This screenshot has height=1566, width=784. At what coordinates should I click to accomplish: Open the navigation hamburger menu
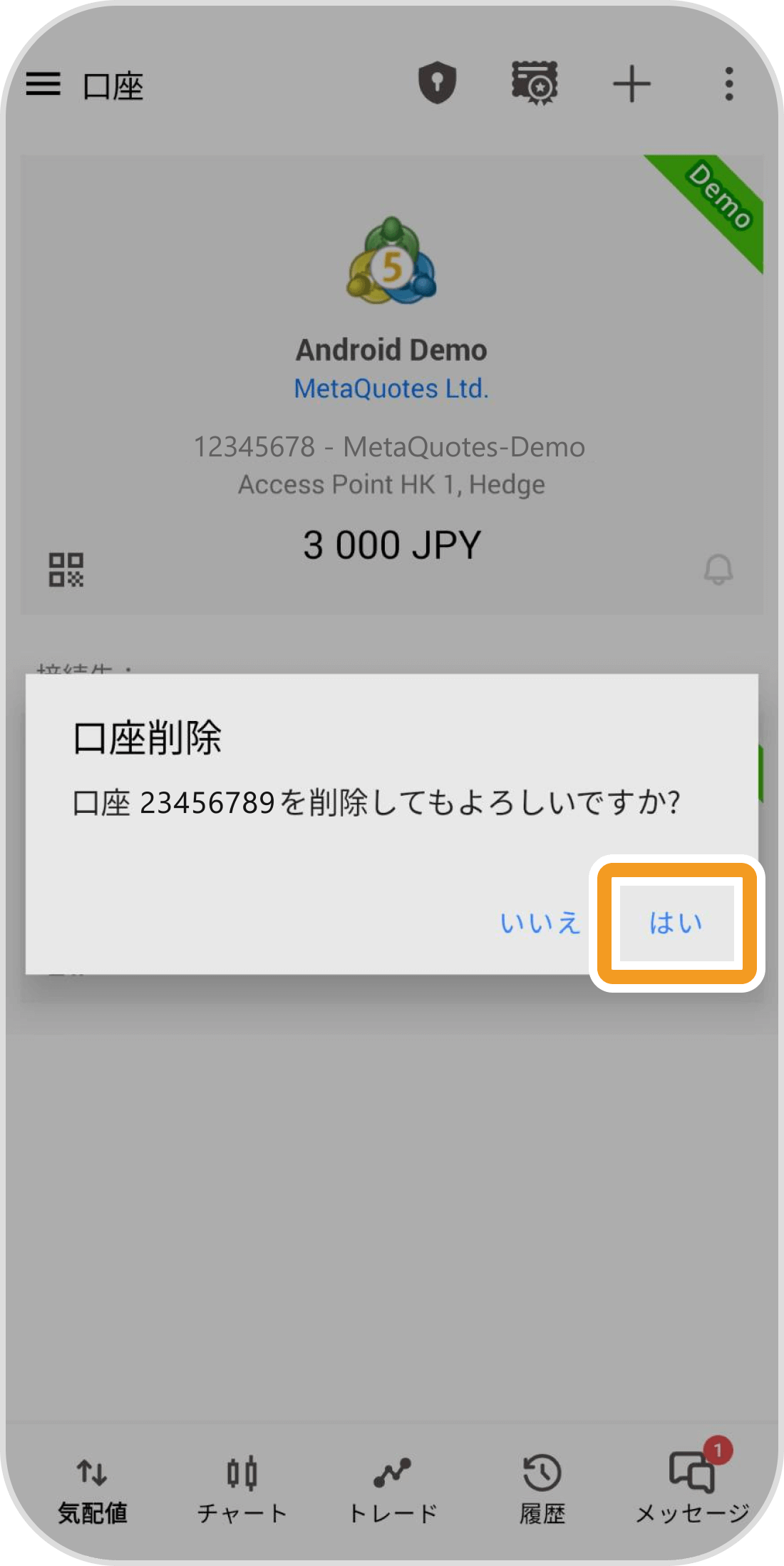44,84
